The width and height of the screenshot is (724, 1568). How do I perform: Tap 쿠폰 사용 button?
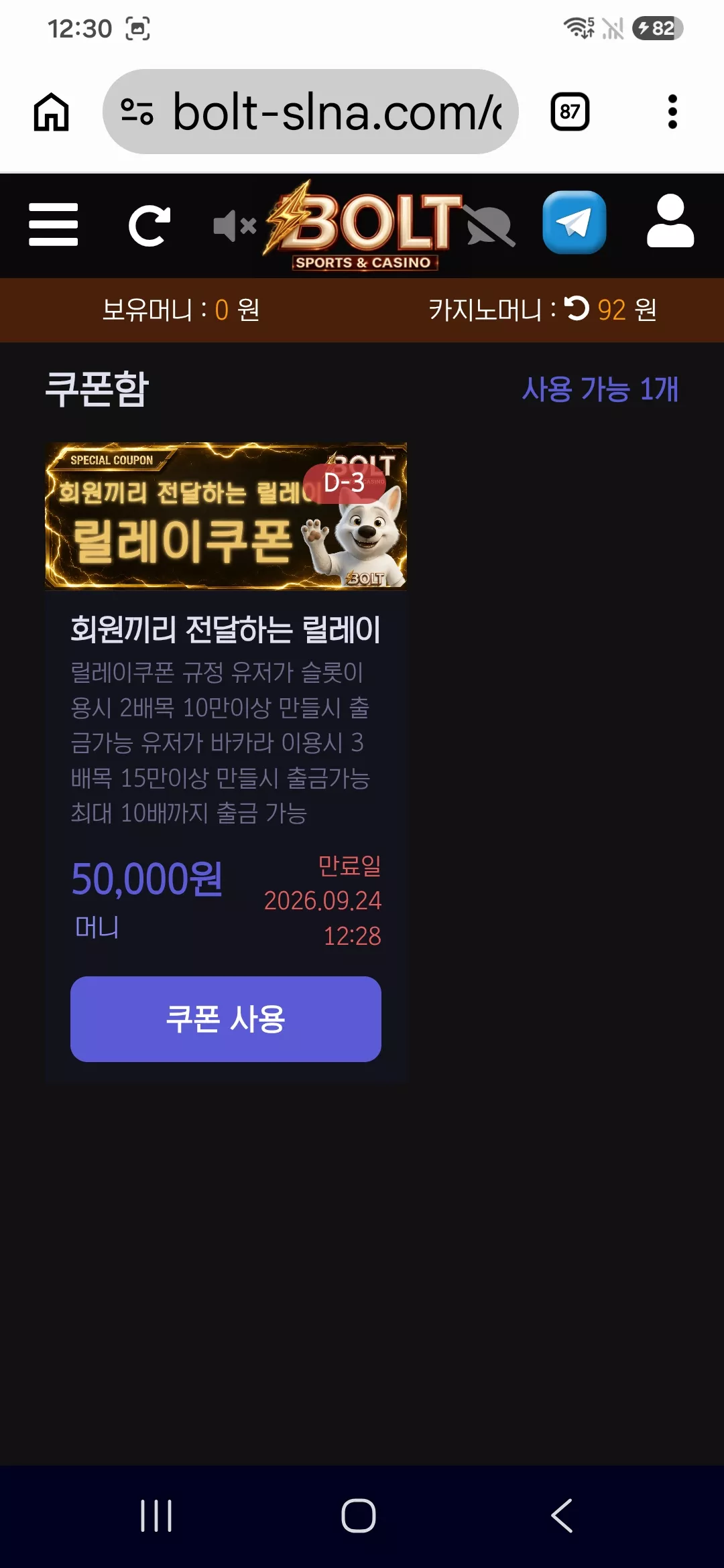(226, 1019)
